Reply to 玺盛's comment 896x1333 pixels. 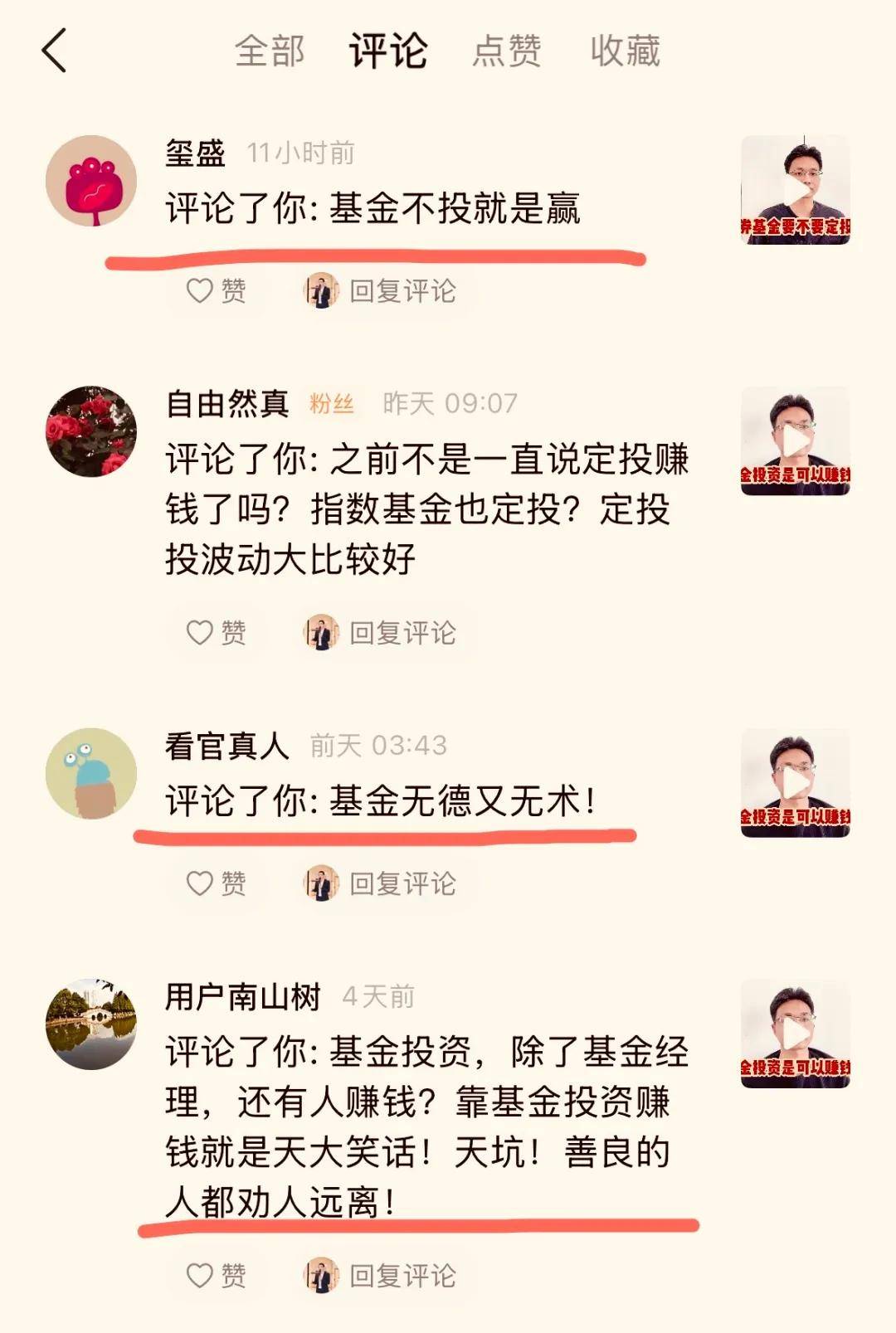pyautogui.click(x=382, y=291)
